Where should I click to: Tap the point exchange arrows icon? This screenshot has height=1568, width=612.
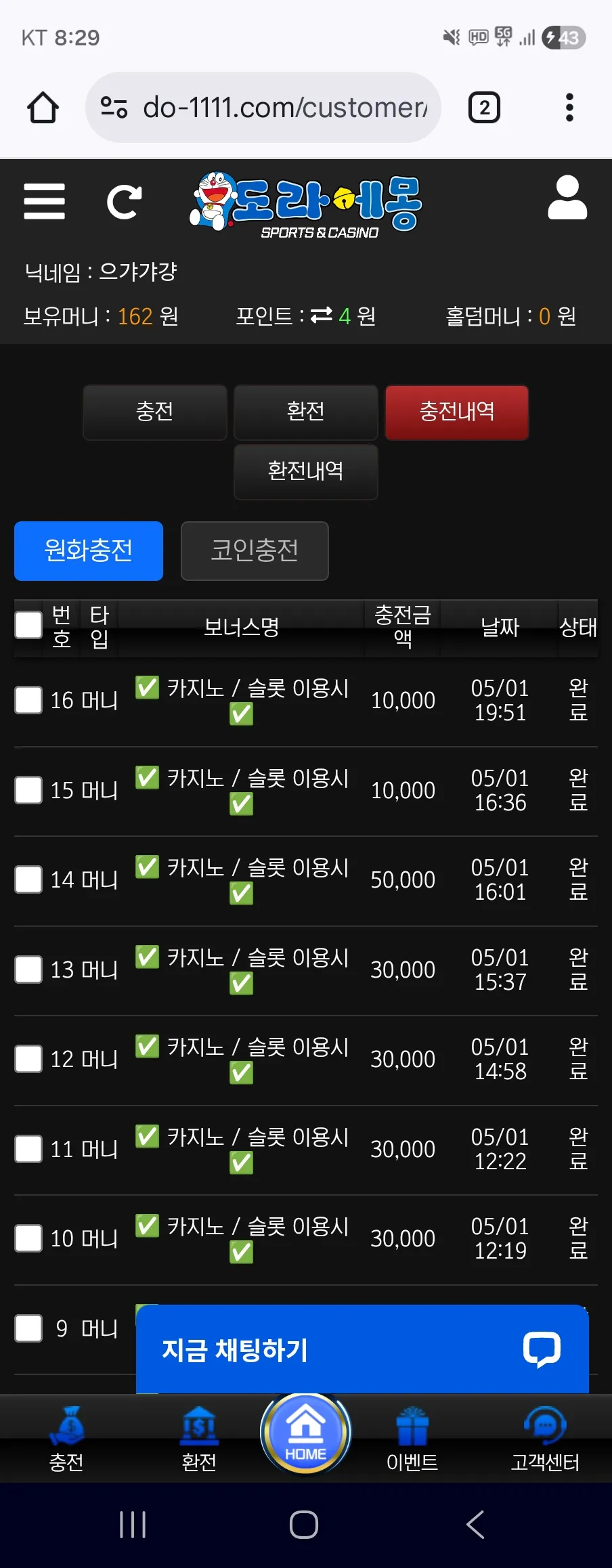pyautogui.click(x=321, y=315)
